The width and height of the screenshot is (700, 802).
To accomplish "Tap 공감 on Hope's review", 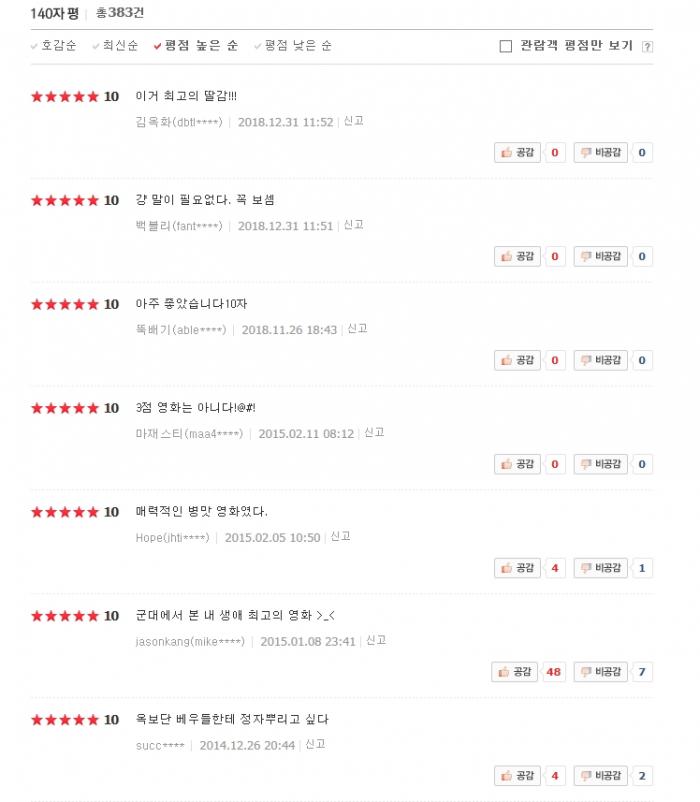I will pyautogui.click(x=517, y=568).
